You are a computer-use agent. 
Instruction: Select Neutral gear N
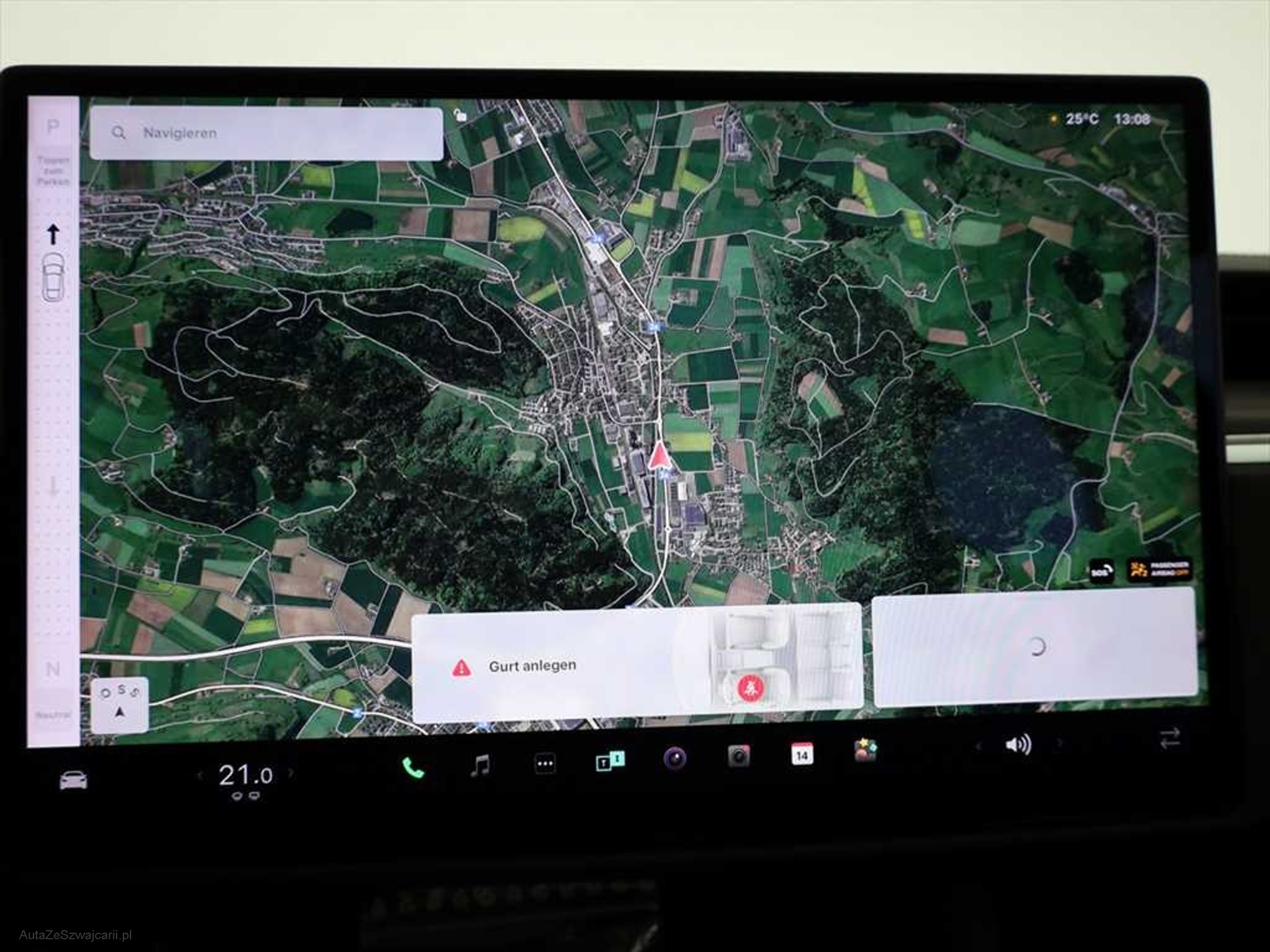click(x=53, y=669)
